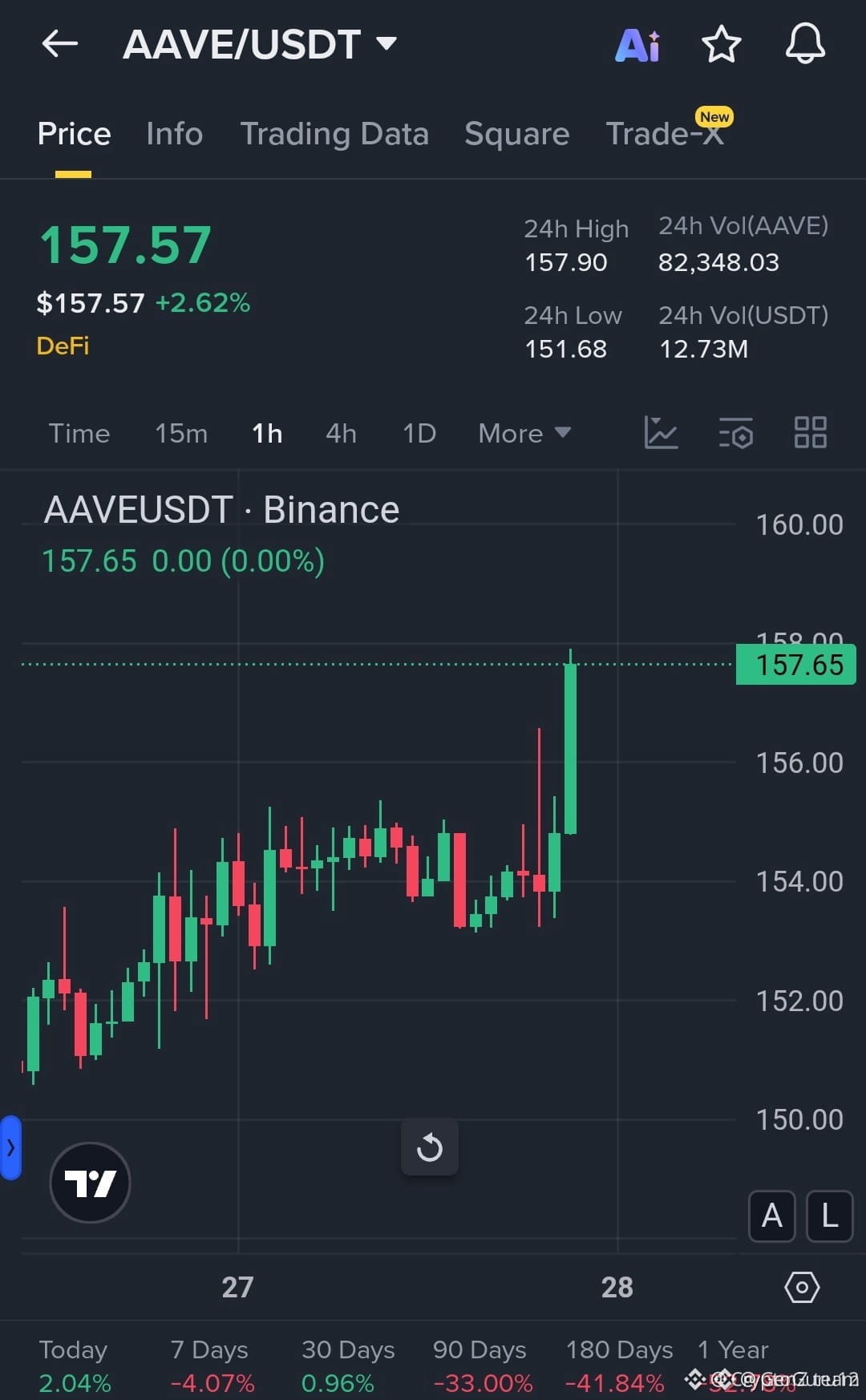Open the grid layout icon
This screenshot has height=1400, width=866.
coord(810,433)
